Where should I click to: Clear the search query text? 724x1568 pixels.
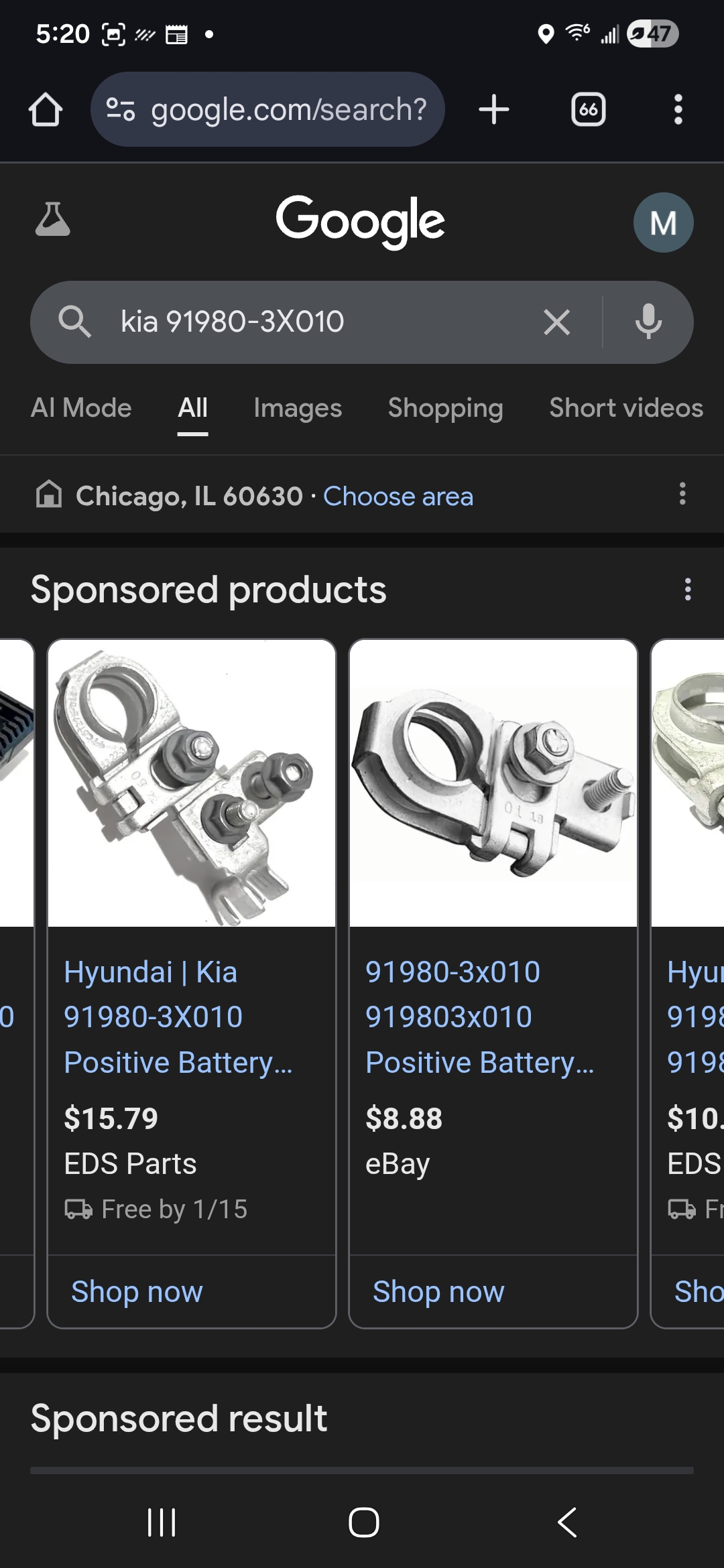(x=556, y=322)
